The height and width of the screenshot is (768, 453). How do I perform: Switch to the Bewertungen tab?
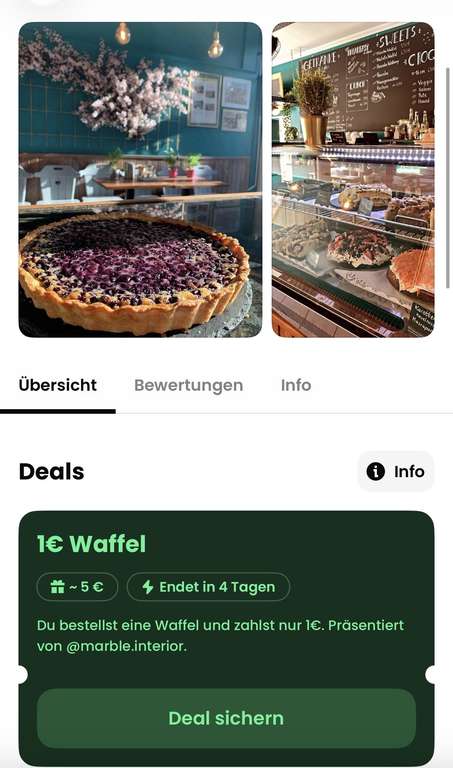click(189, 385)
